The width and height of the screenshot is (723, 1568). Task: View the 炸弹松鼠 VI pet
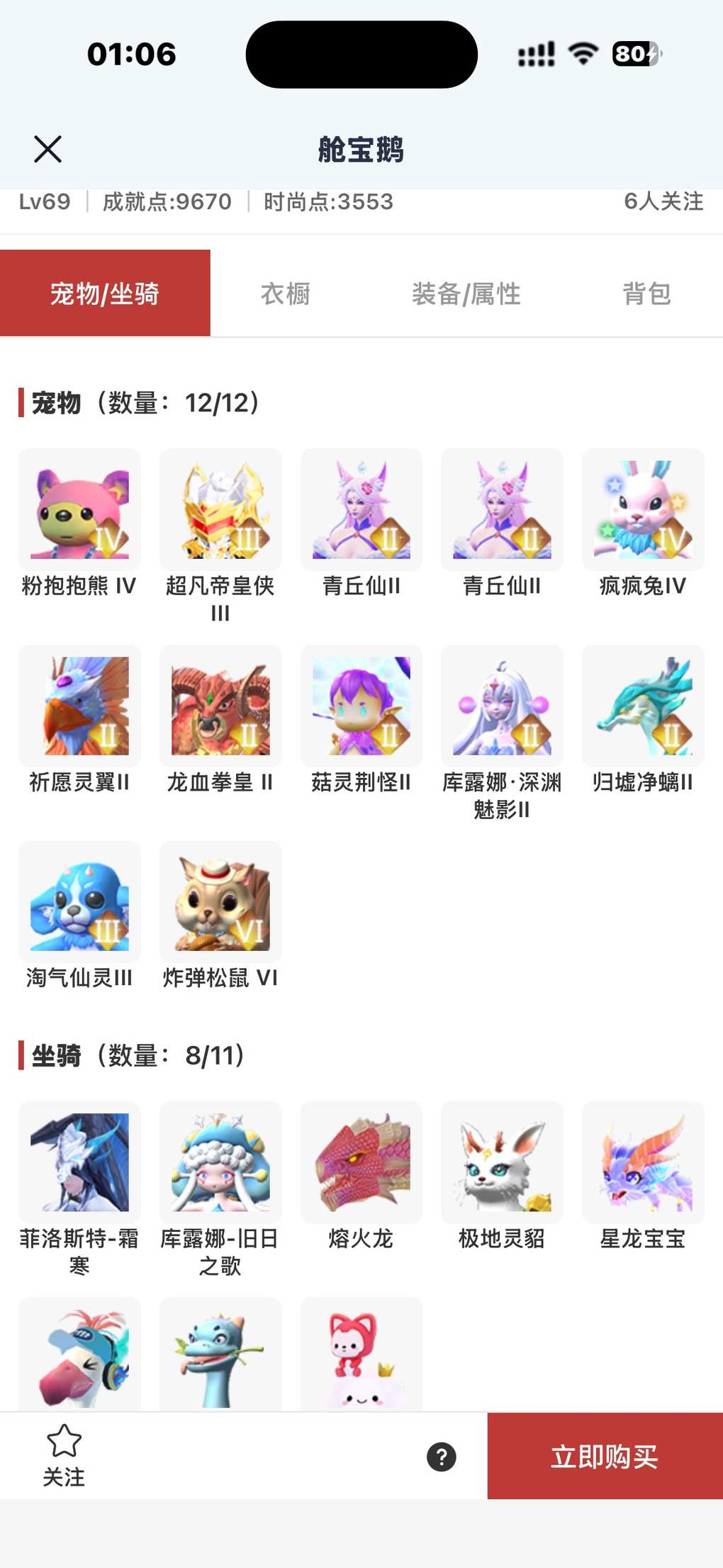tap(220, 902)
